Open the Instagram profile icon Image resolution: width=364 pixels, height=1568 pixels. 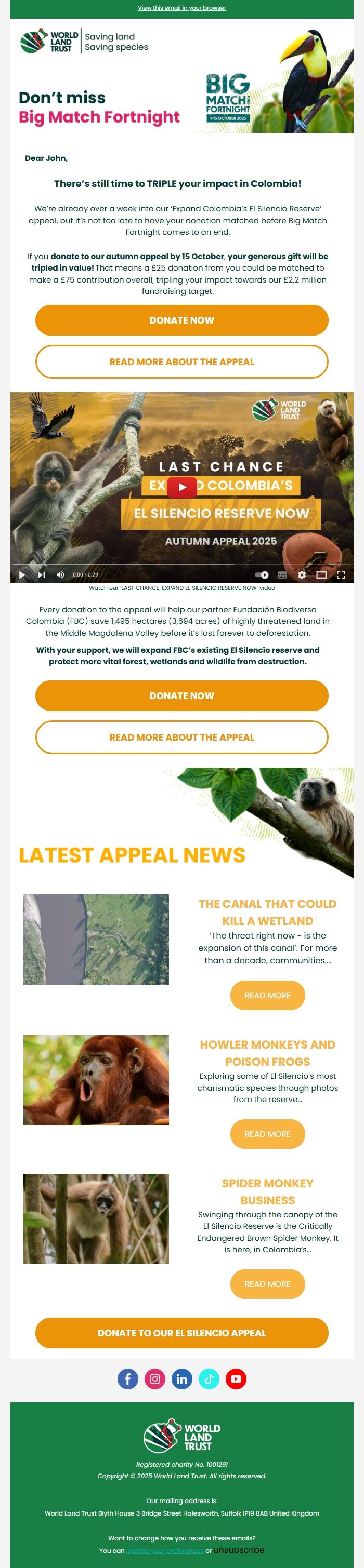[155, 1379]
